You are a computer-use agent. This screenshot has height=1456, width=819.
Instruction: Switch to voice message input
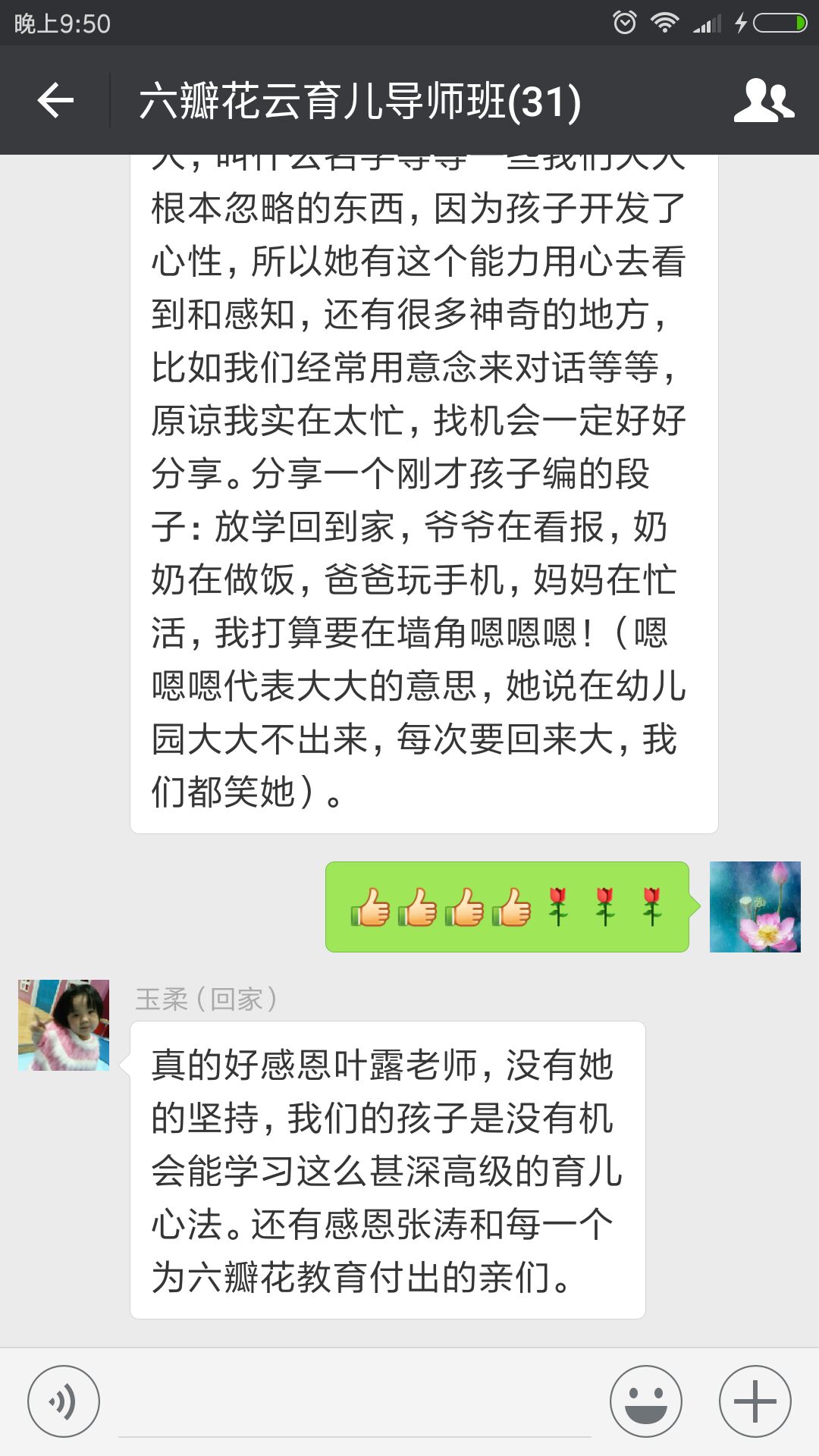coord(64,1401)
